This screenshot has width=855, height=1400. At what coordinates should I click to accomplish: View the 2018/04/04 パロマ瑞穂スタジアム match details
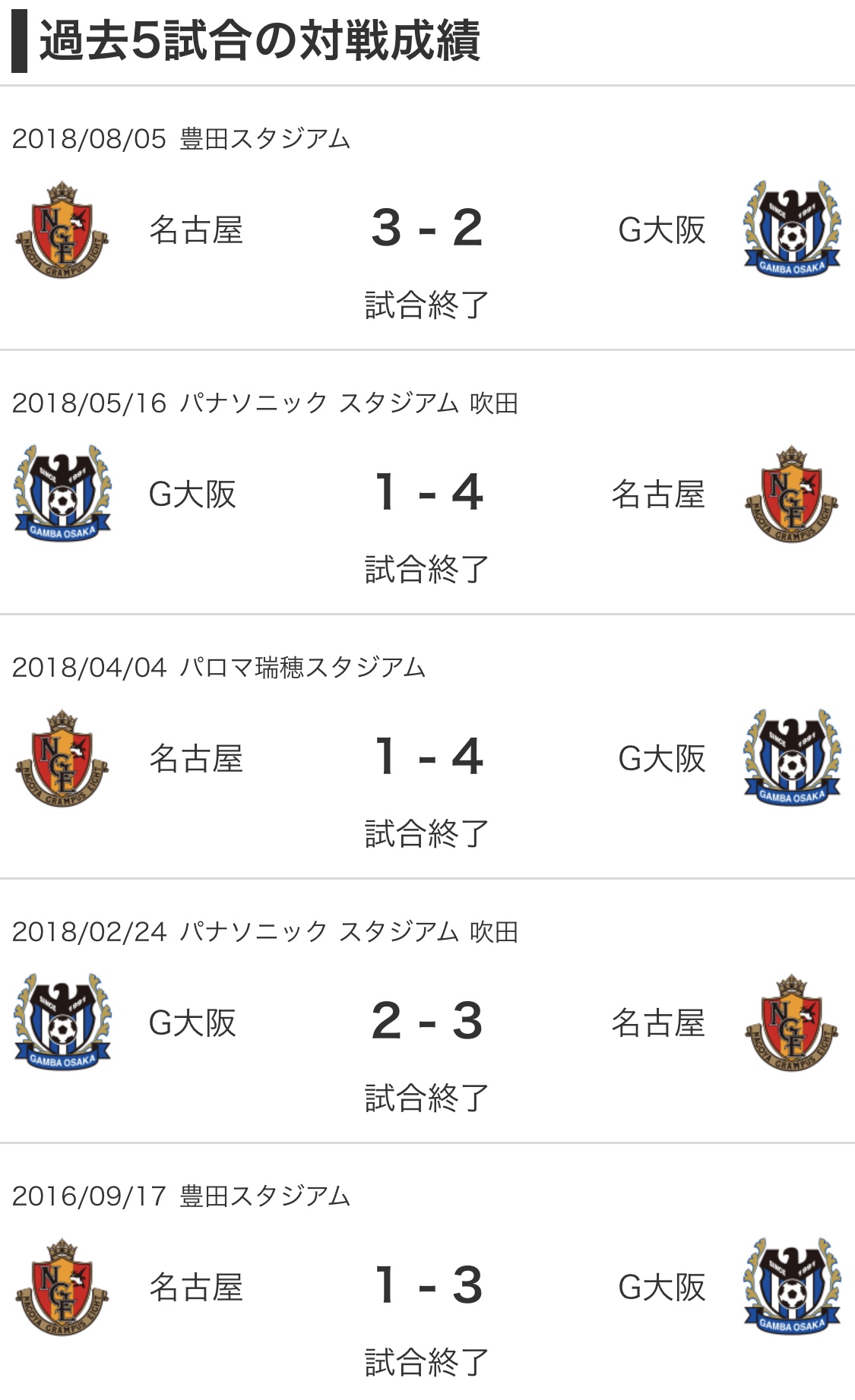click(x=427, y=757)
